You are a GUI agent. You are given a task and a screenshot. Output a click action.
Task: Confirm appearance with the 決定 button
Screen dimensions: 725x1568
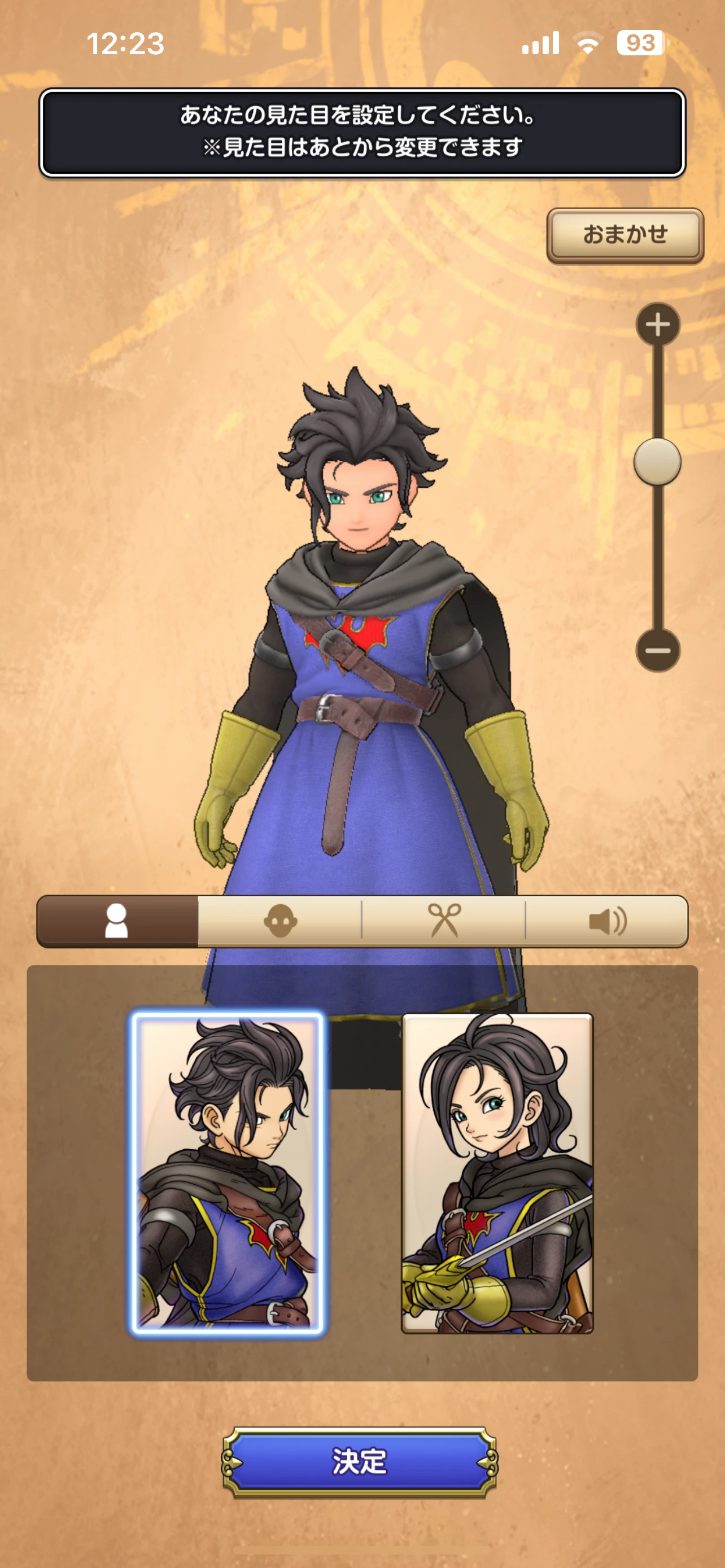point(360,1461)
